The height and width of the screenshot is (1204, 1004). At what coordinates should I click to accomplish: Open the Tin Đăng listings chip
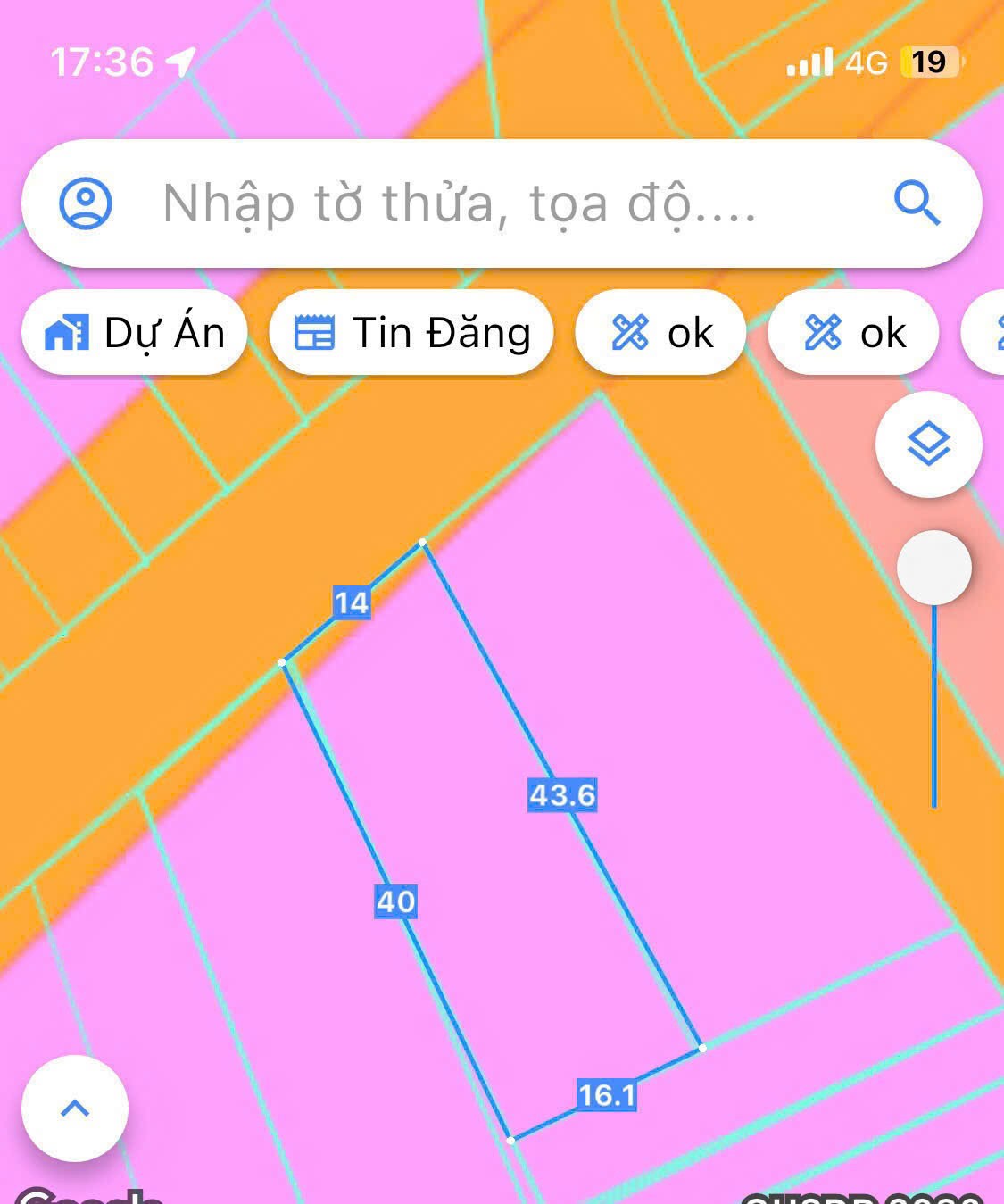click(x=411, y=333)
